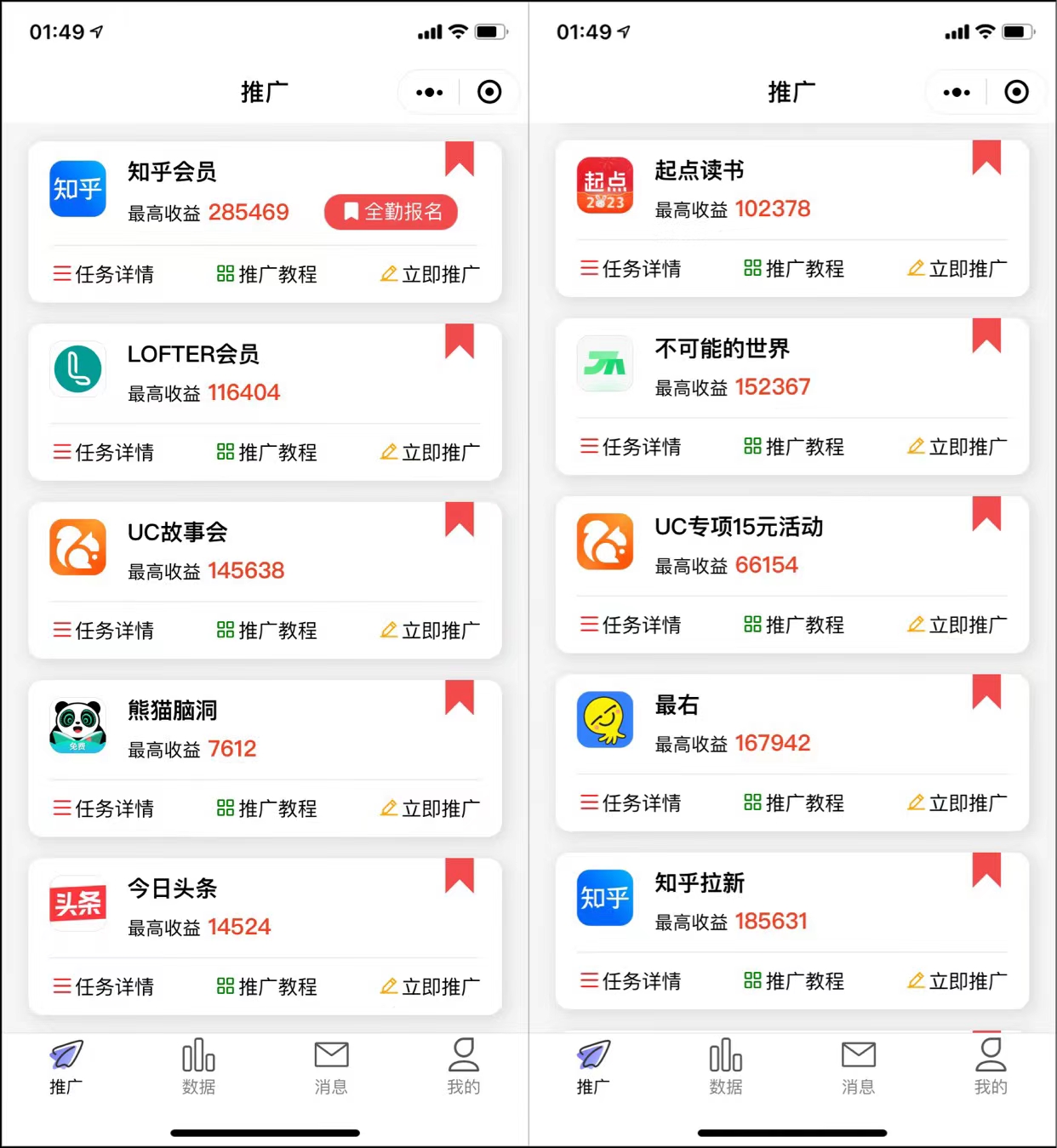Click the 知乎拉新 app icon
The height and width of the screenshot is (1148, 1057).
[604, 899]
